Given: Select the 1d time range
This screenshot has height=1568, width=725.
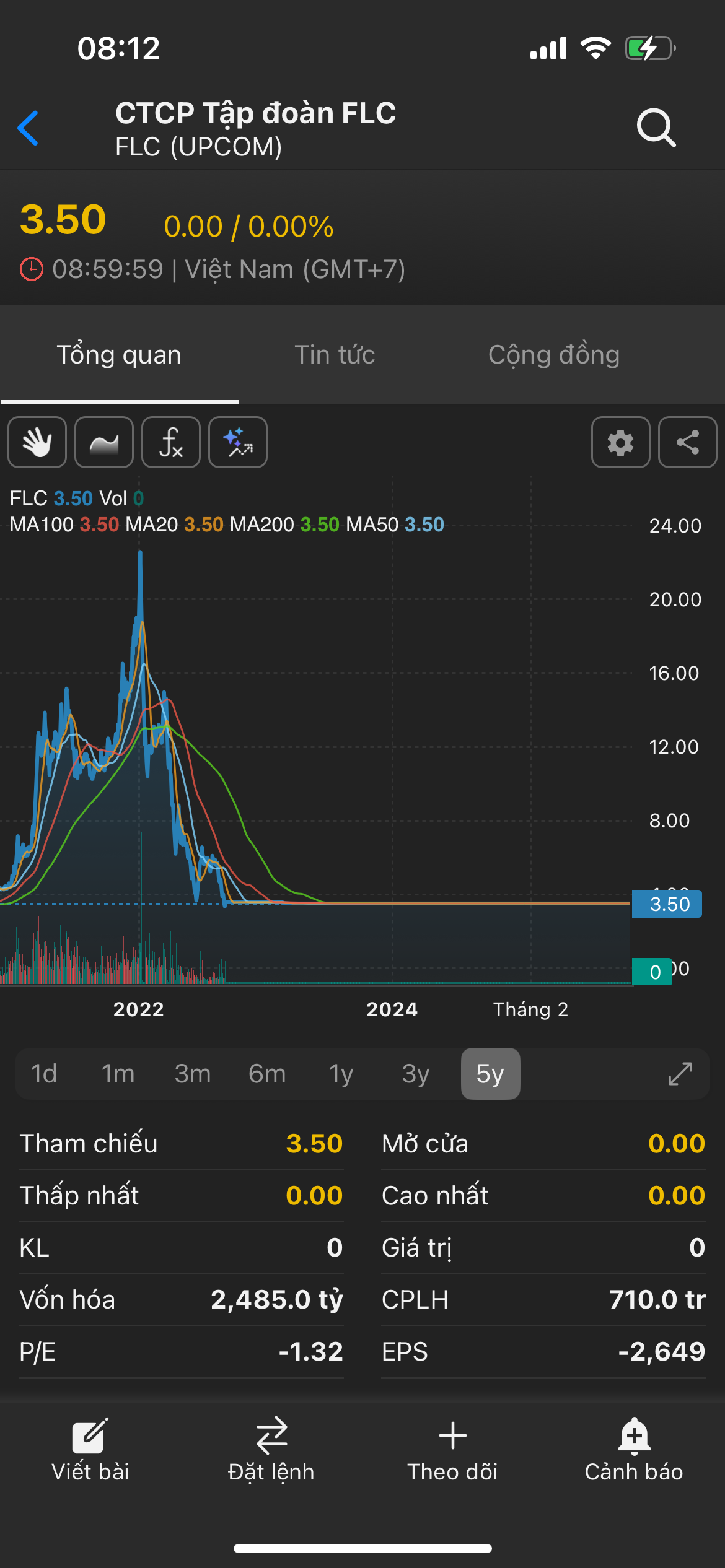Looking at the screenshot, I should click(44, 1074).
